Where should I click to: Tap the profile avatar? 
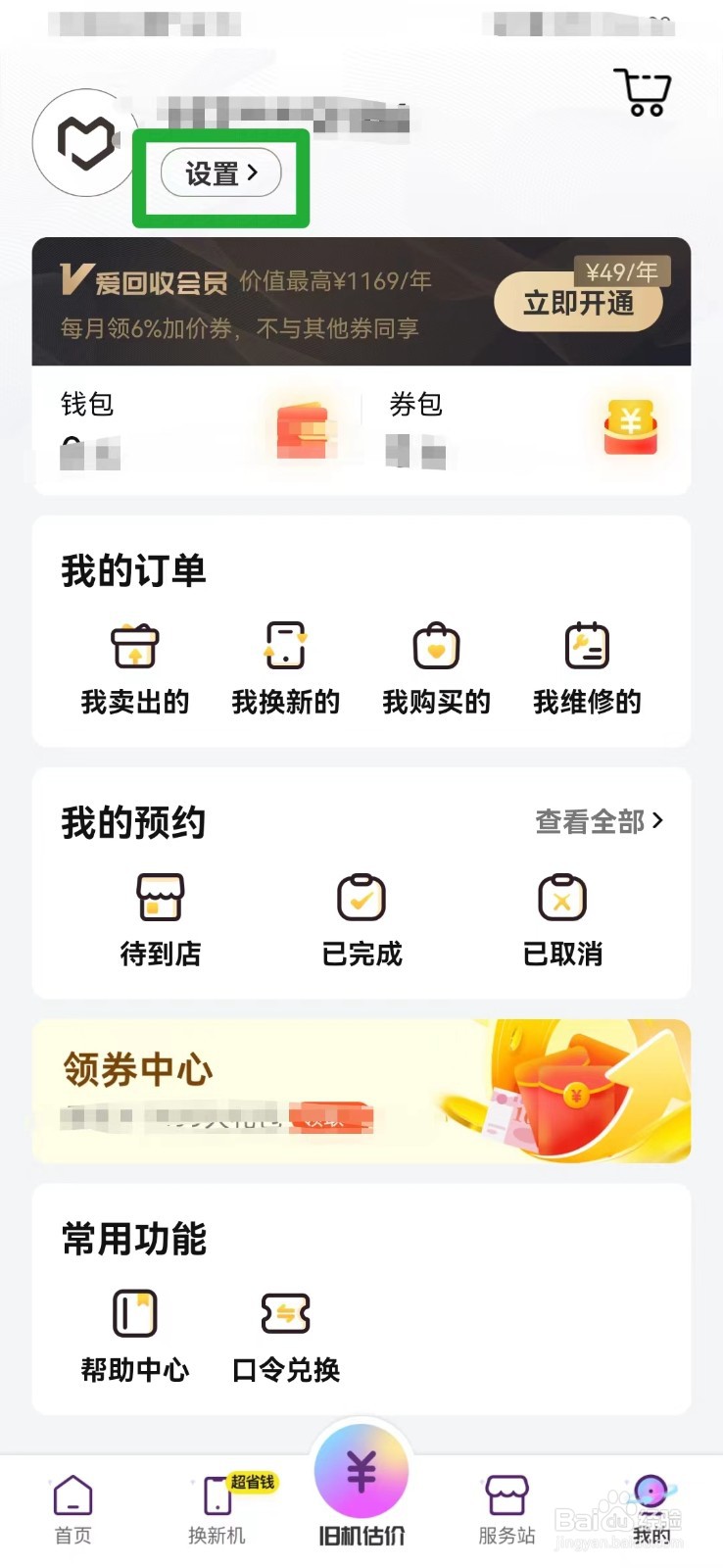[x=84, y=143]
